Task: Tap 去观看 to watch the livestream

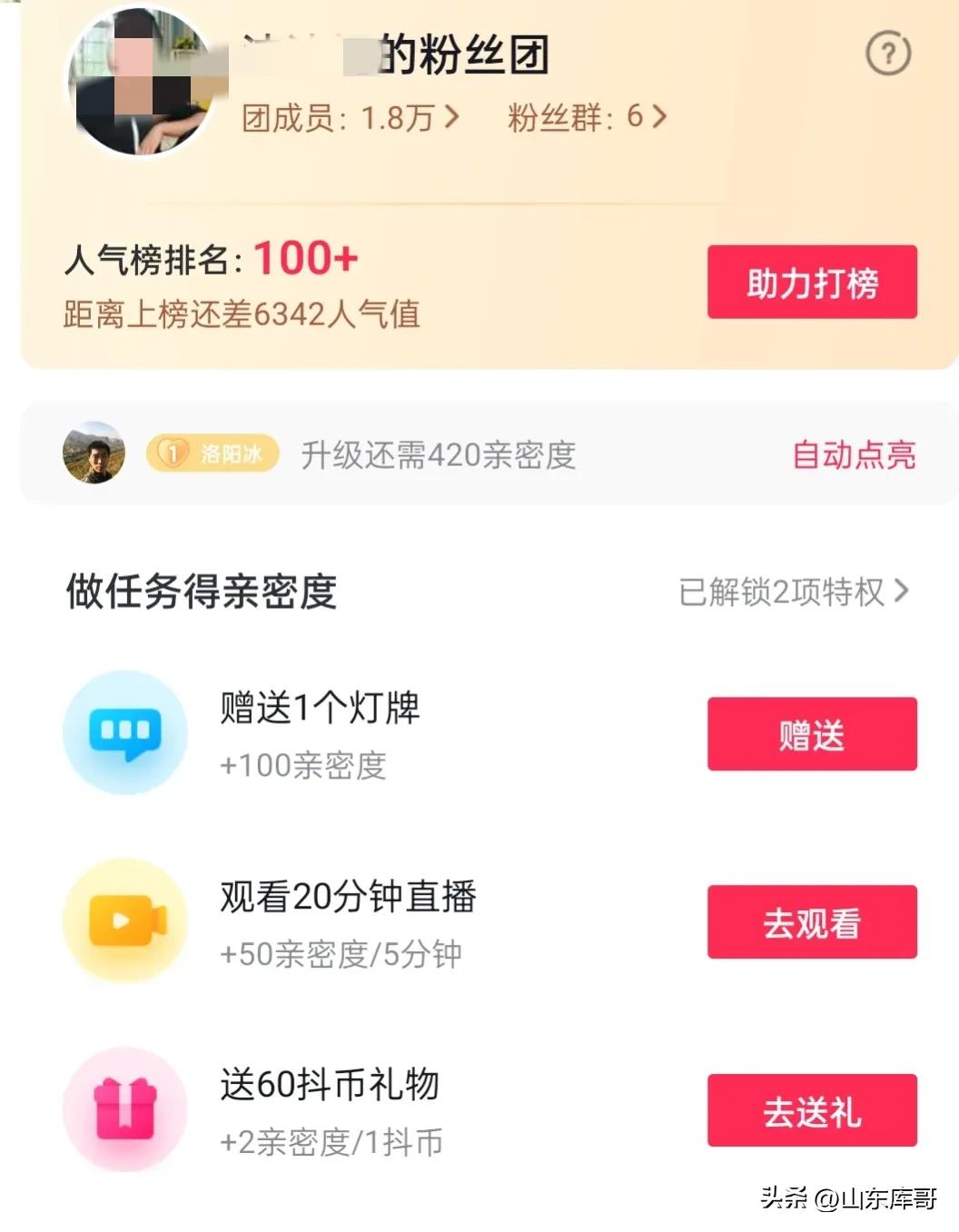Action: pyautogui.click(x=812, y=922)
